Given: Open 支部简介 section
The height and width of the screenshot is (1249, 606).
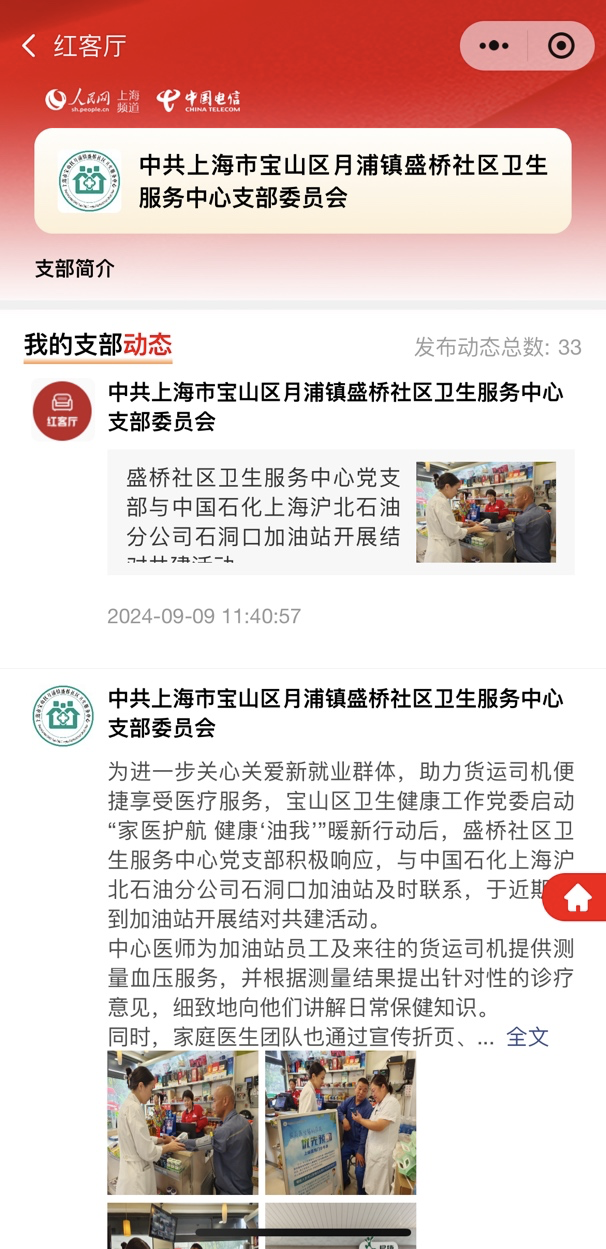Looking at the screenshot, I should tap(75, 268).
